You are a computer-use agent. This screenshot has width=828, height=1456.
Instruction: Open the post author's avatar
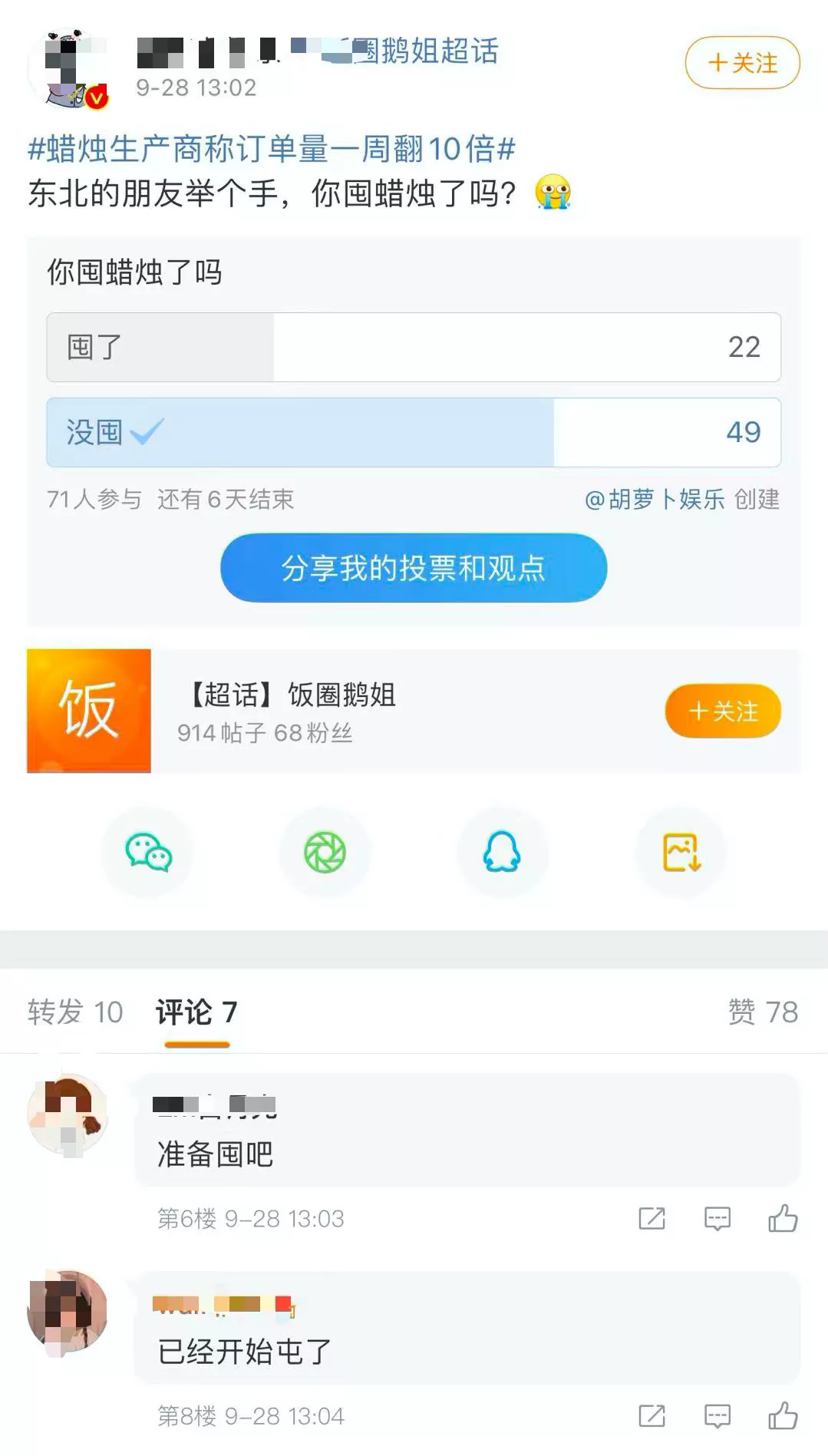pyautogui.click(x=68, y=69)
